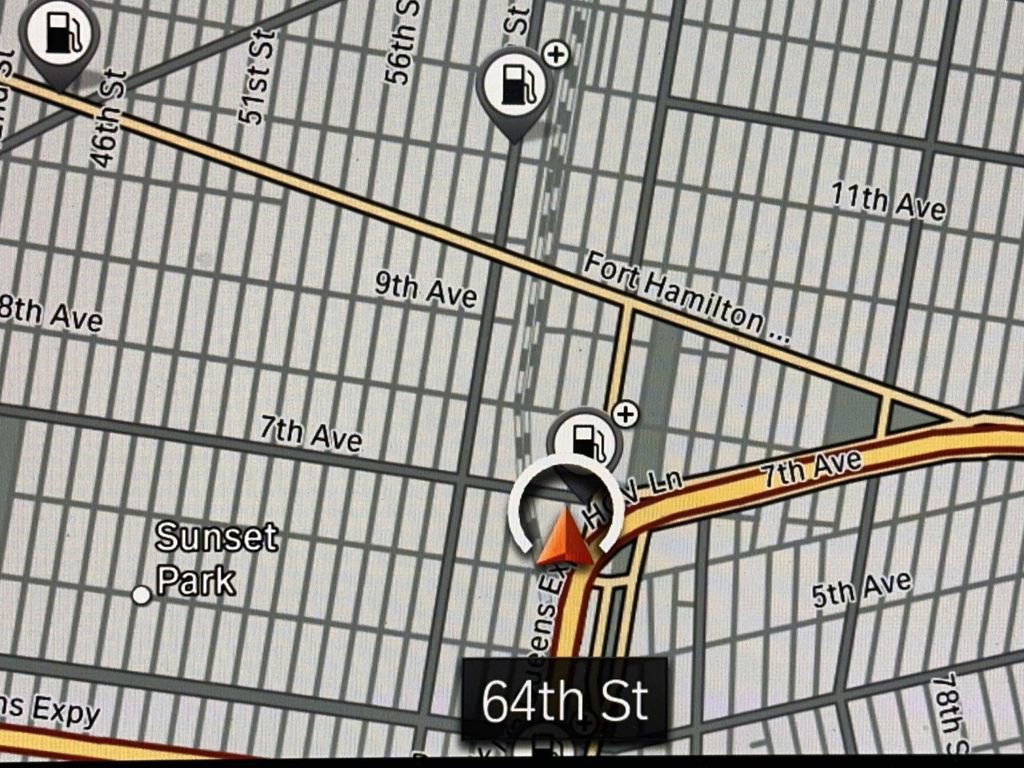
Task: Open the gas station pin by 46th St
Action: coord(59,36)
